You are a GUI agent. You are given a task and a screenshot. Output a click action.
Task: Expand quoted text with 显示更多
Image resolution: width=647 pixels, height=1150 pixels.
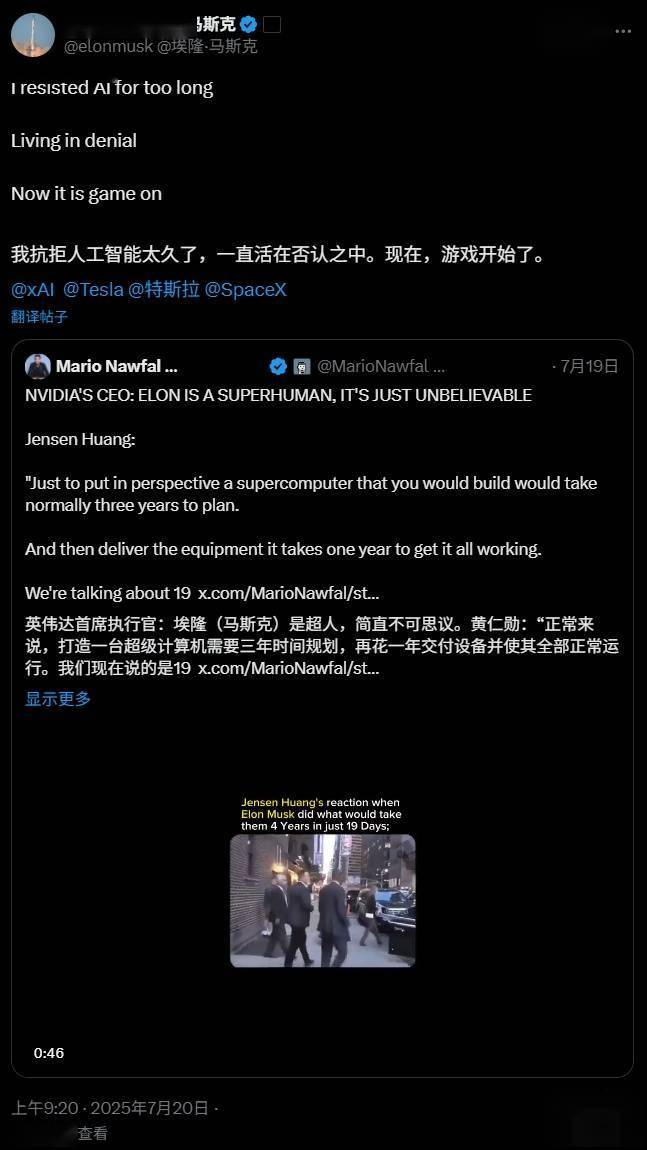click(58, 699)
